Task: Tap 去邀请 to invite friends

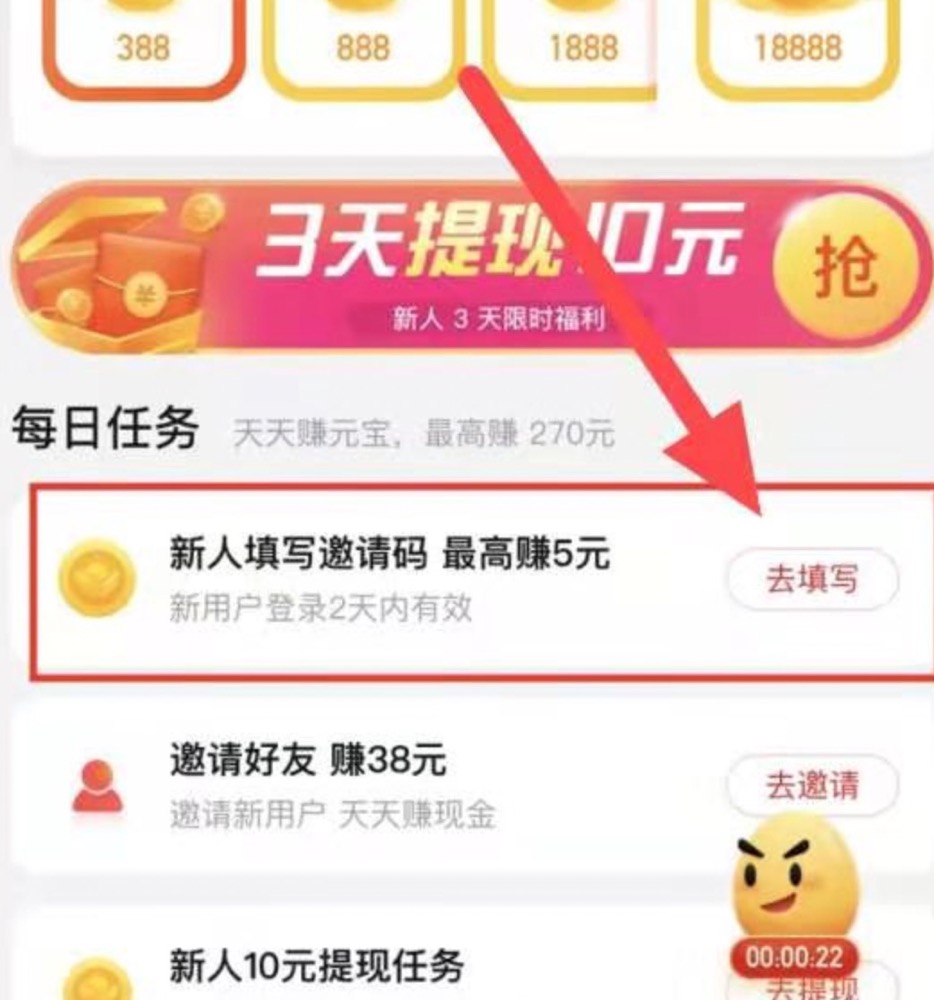Action: (x=811, y=785)
